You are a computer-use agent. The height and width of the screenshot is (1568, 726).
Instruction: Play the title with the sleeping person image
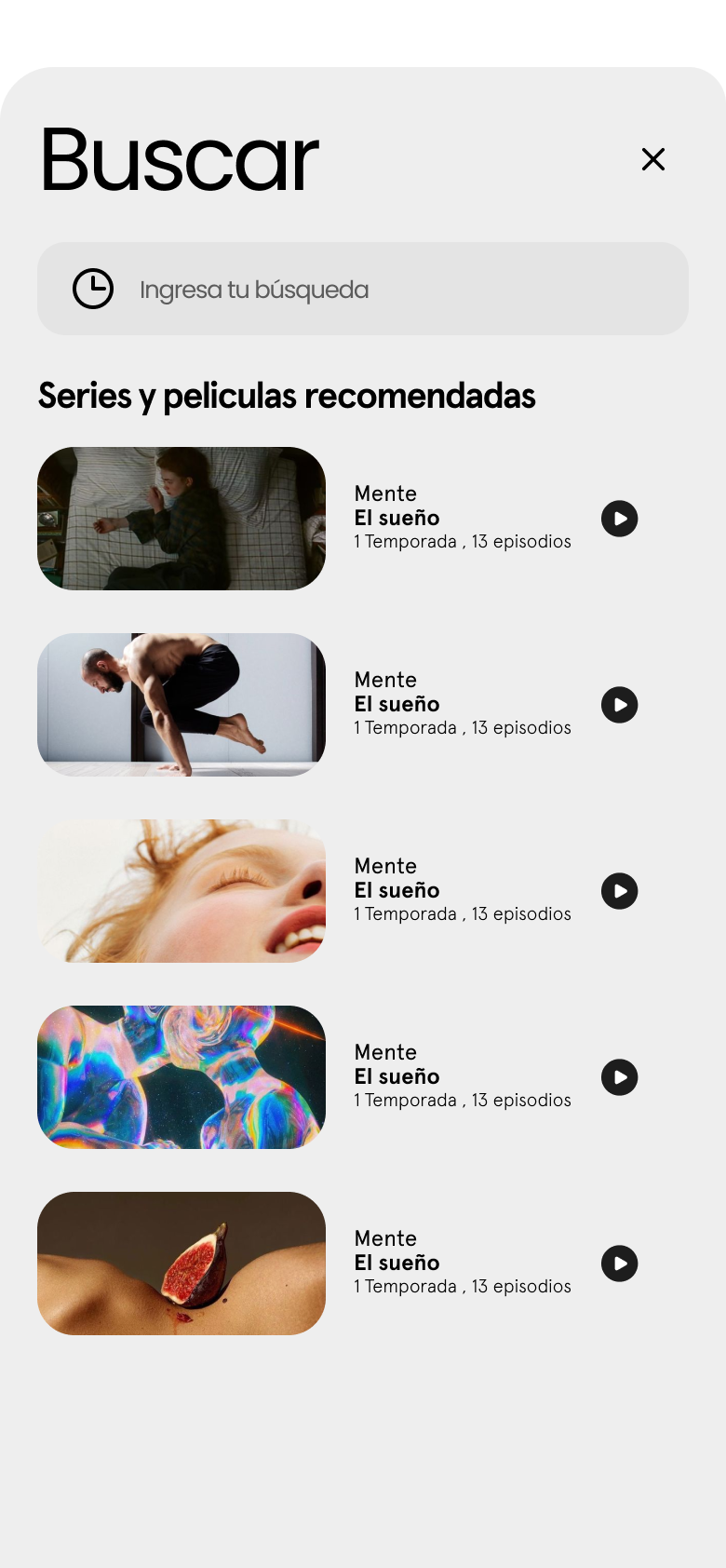pyautogui.click(x=620, y=519)
